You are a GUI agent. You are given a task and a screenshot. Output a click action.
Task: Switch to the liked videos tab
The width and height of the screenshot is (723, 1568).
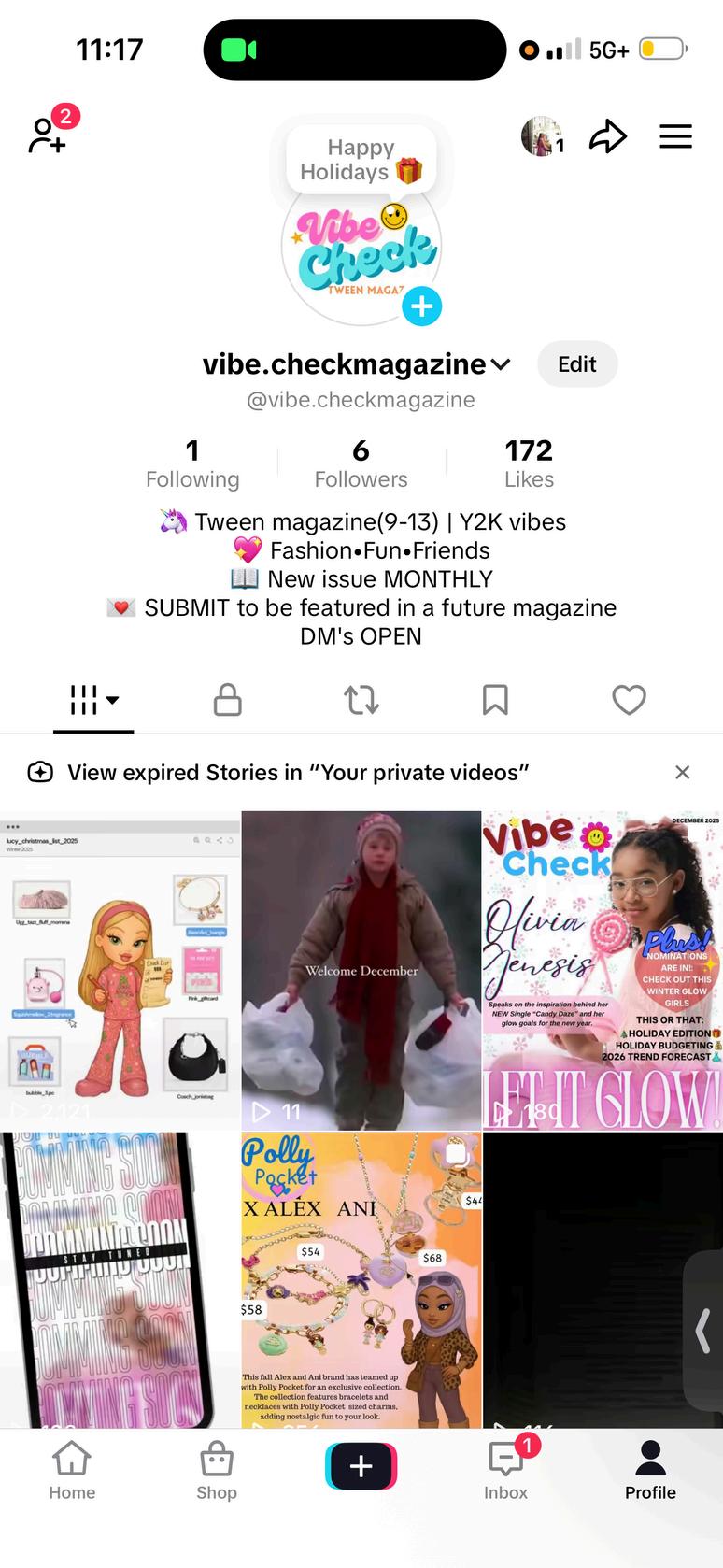pyautogui.click(x=629, y=699)
